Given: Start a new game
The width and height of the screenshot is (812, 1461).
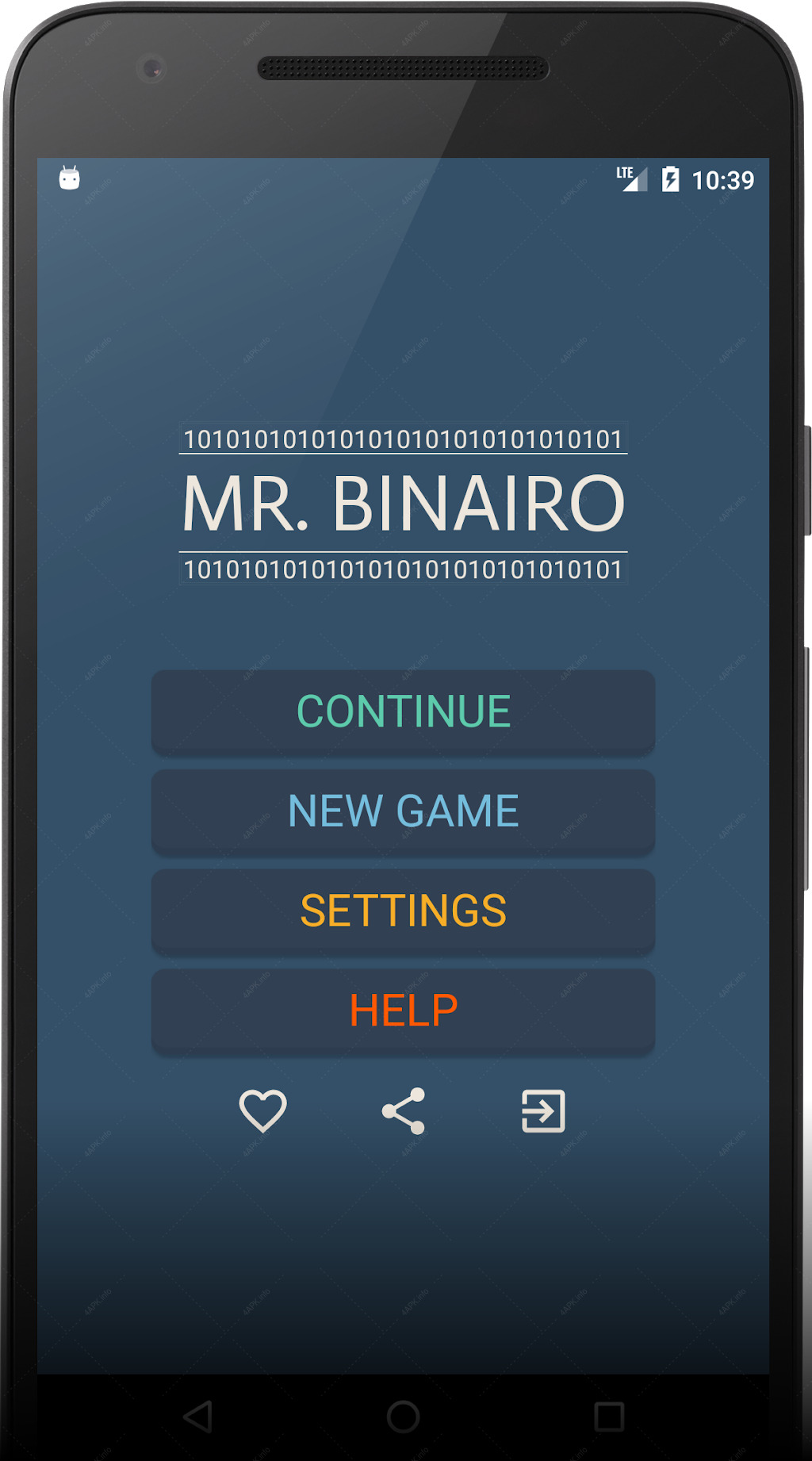Looking at the screenshot, I should point(403,811).
